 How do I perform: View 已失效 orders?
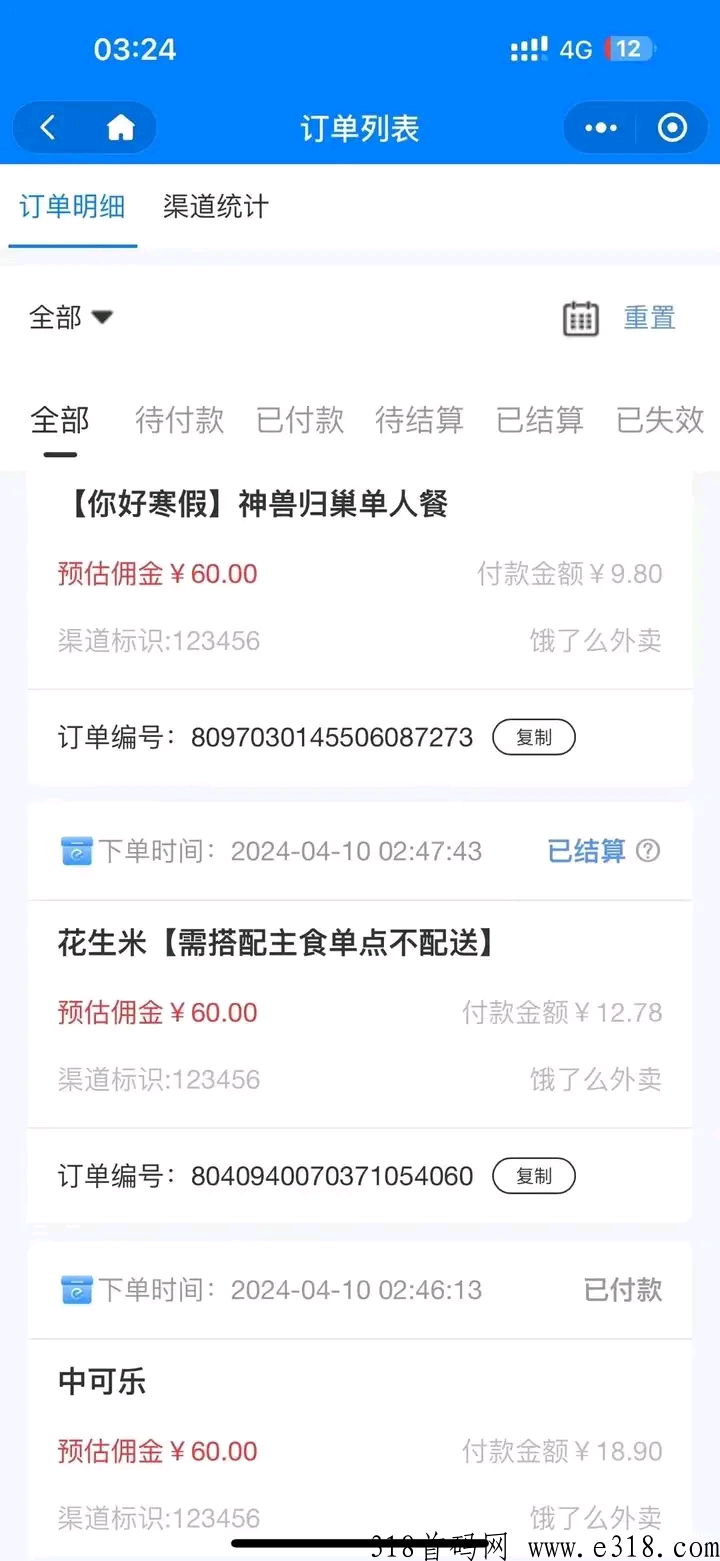pyautogui.click(x=660, y=420)
